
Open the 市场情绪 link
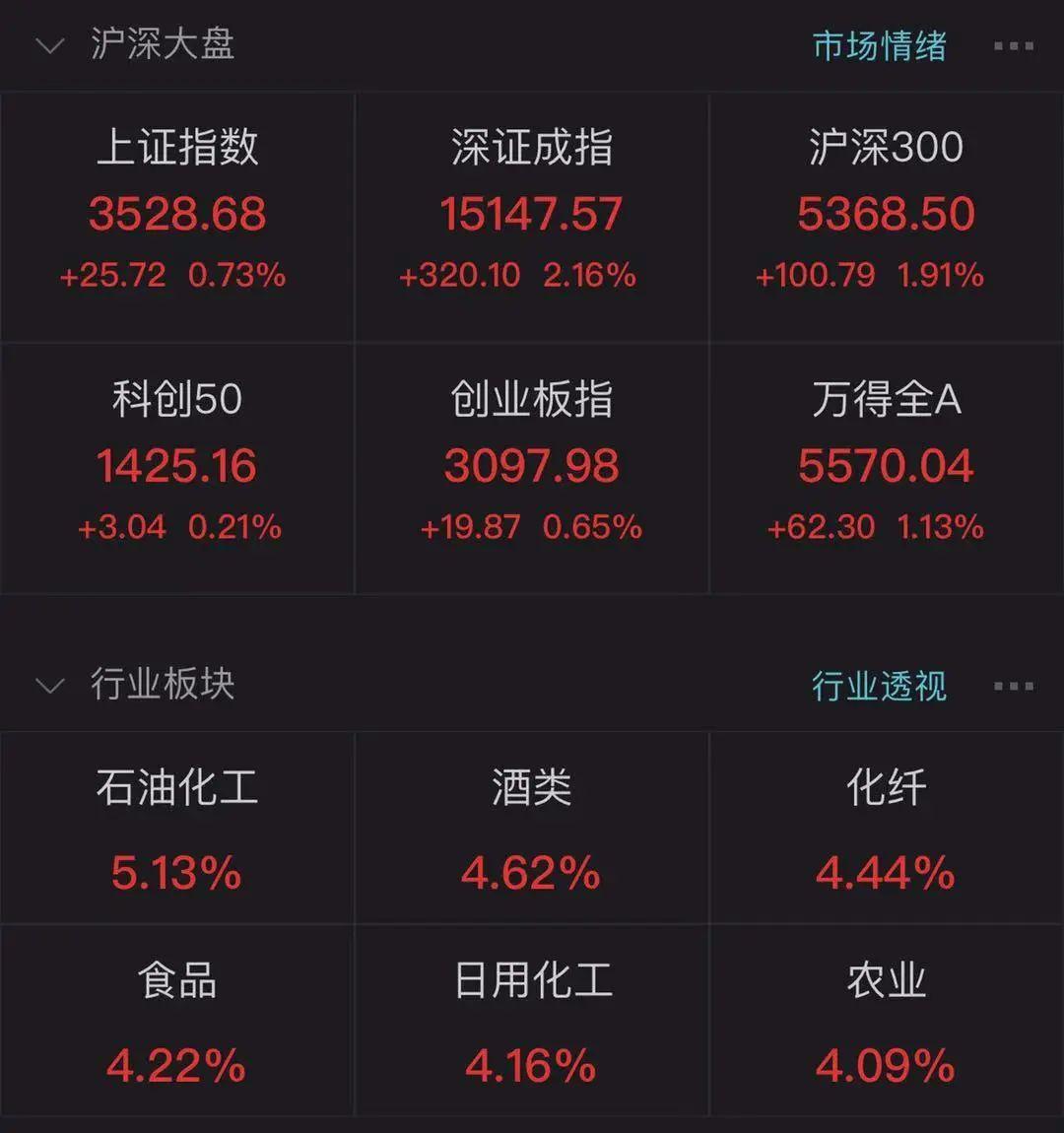(x=879, y=45)
